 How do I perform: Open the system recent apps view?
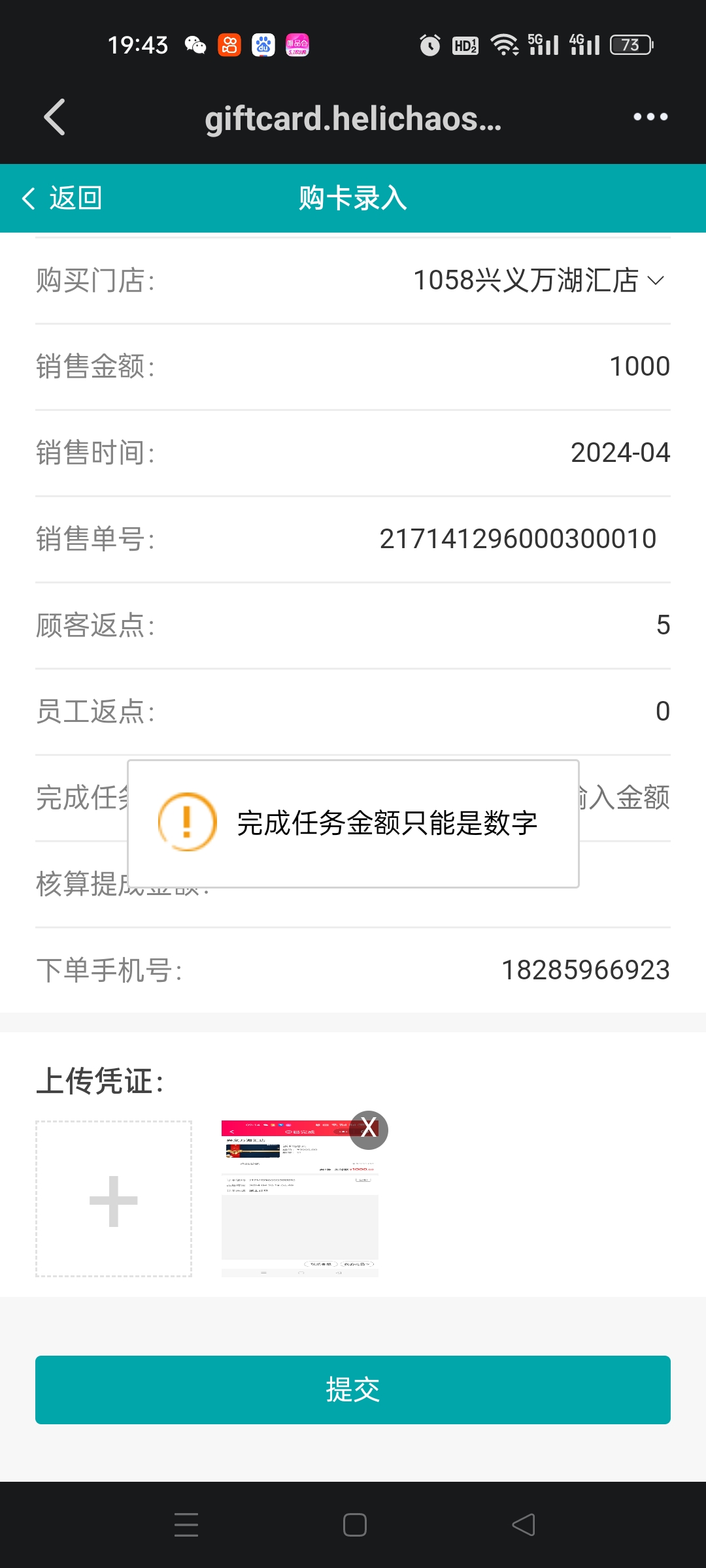(186, 1525)
